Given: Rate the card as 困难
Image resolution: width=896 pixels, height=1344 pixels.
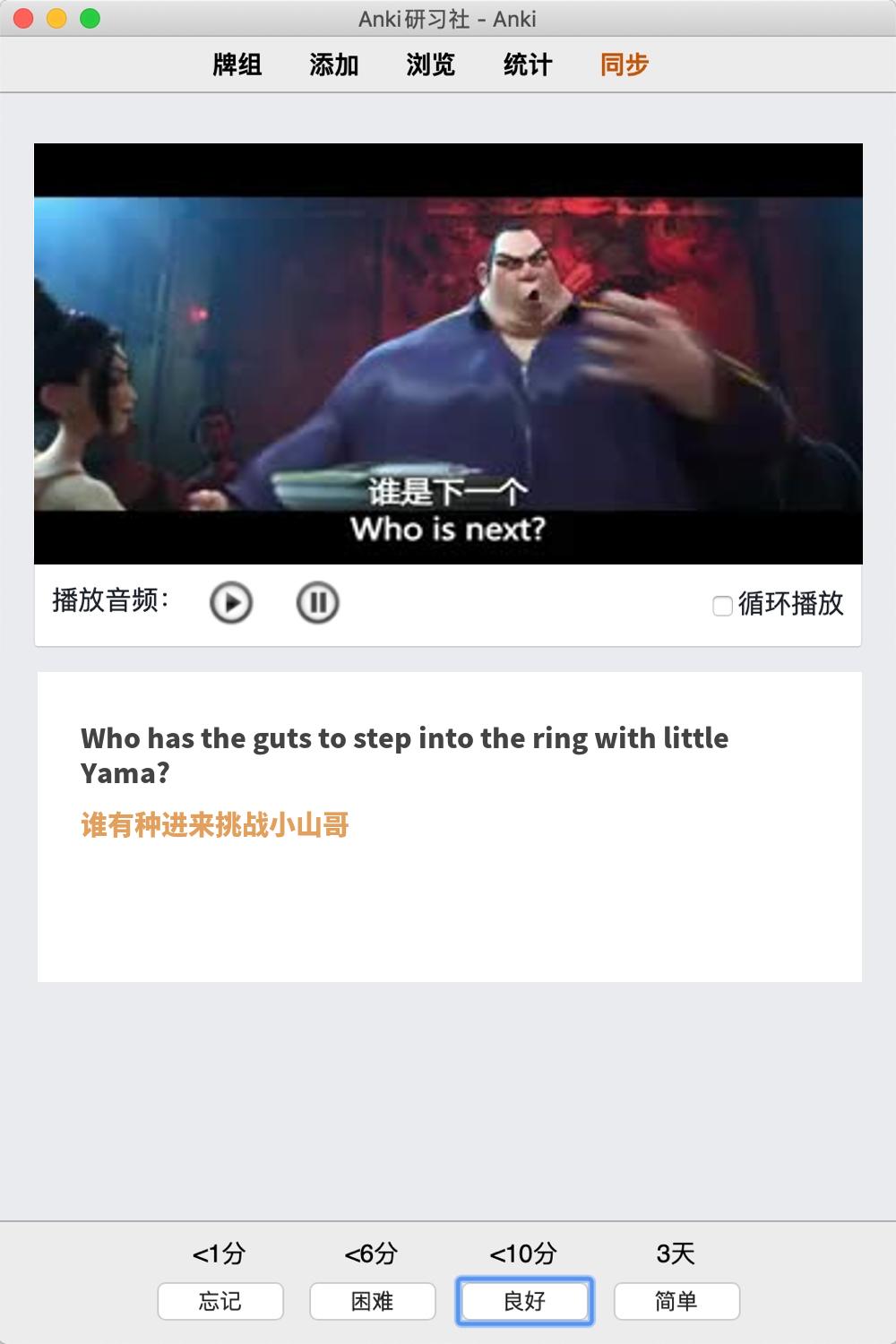Looking at the screenshot, I should coord(373,1301).
